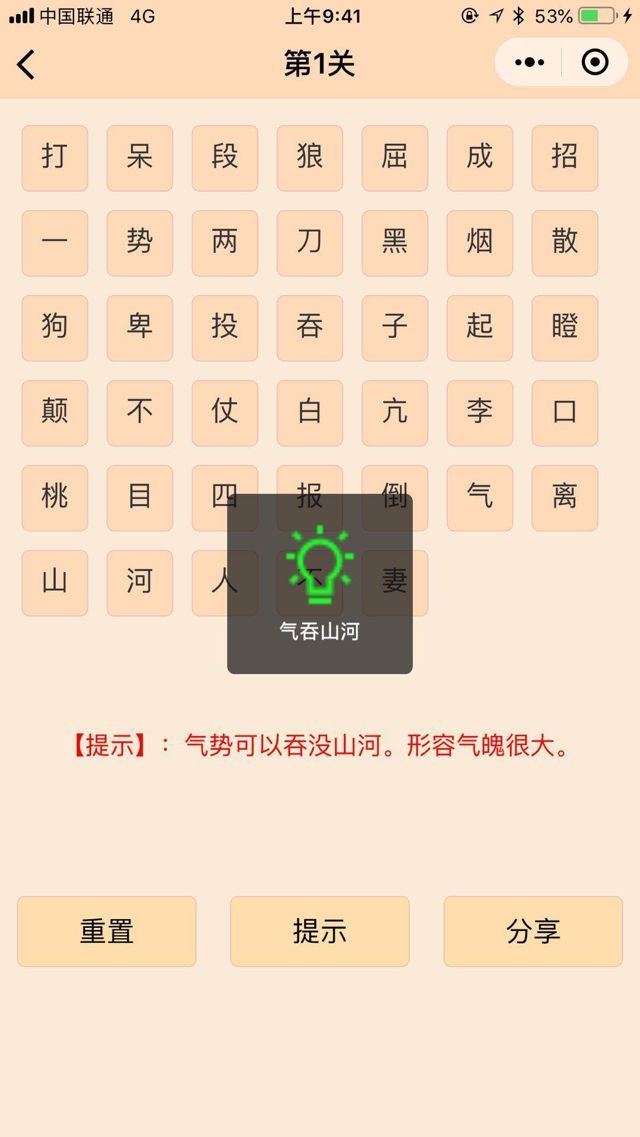Share the level via 分享

(533, 931)
